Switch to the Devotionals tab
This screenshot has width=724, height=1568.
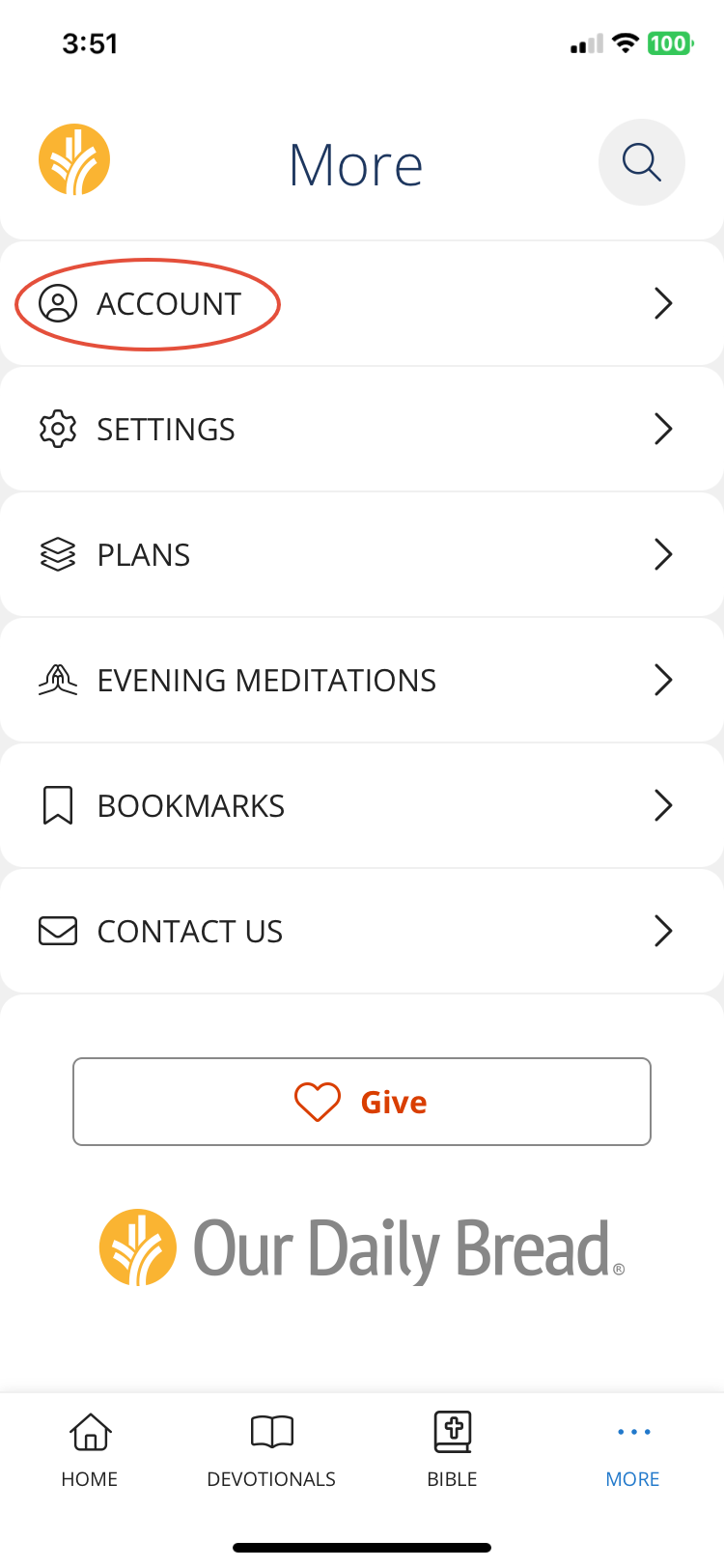click(x=271, y=1450)
